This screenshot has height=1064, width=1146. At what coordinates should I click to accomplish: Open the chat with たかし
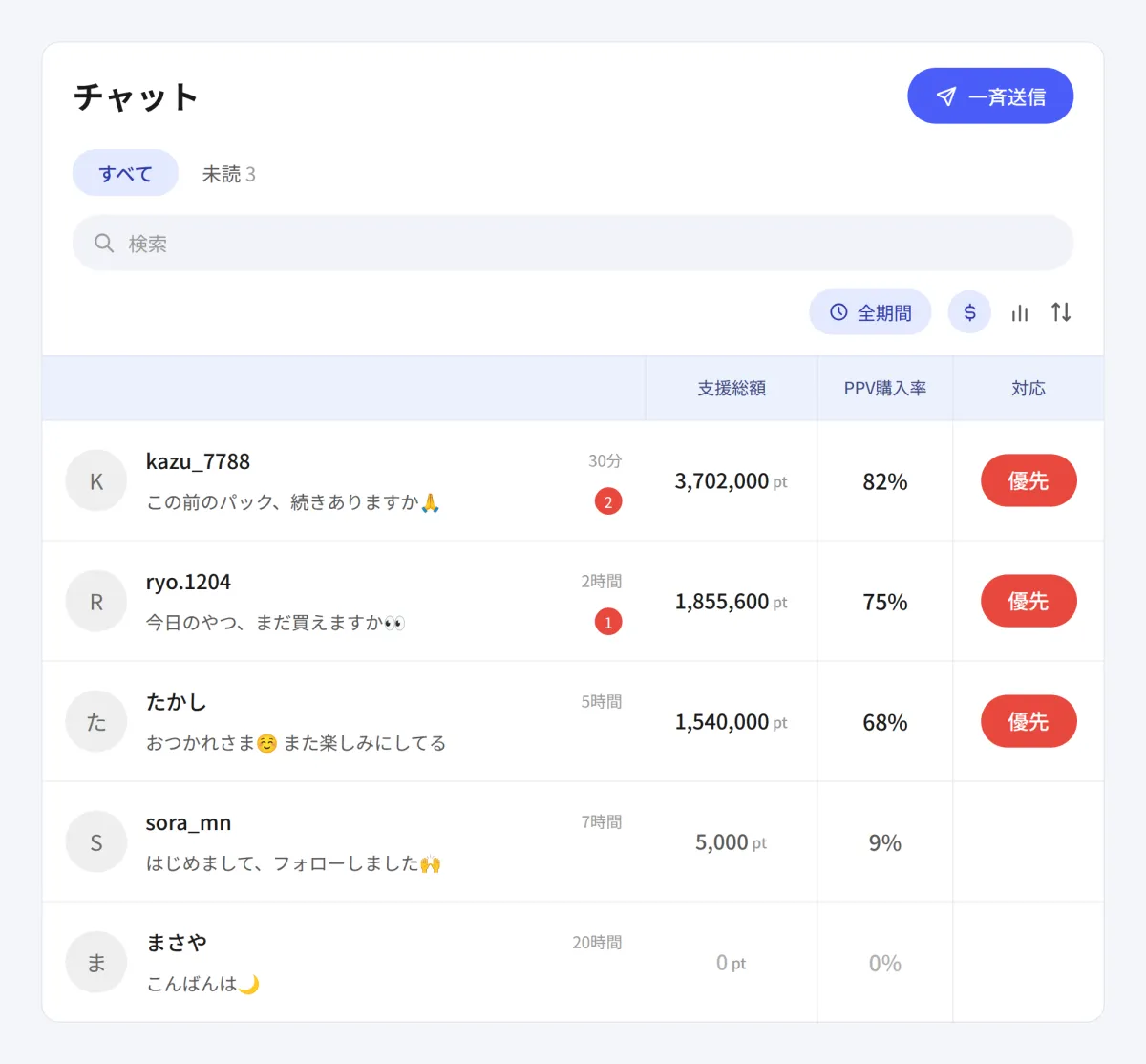click(x=344, y=722)
